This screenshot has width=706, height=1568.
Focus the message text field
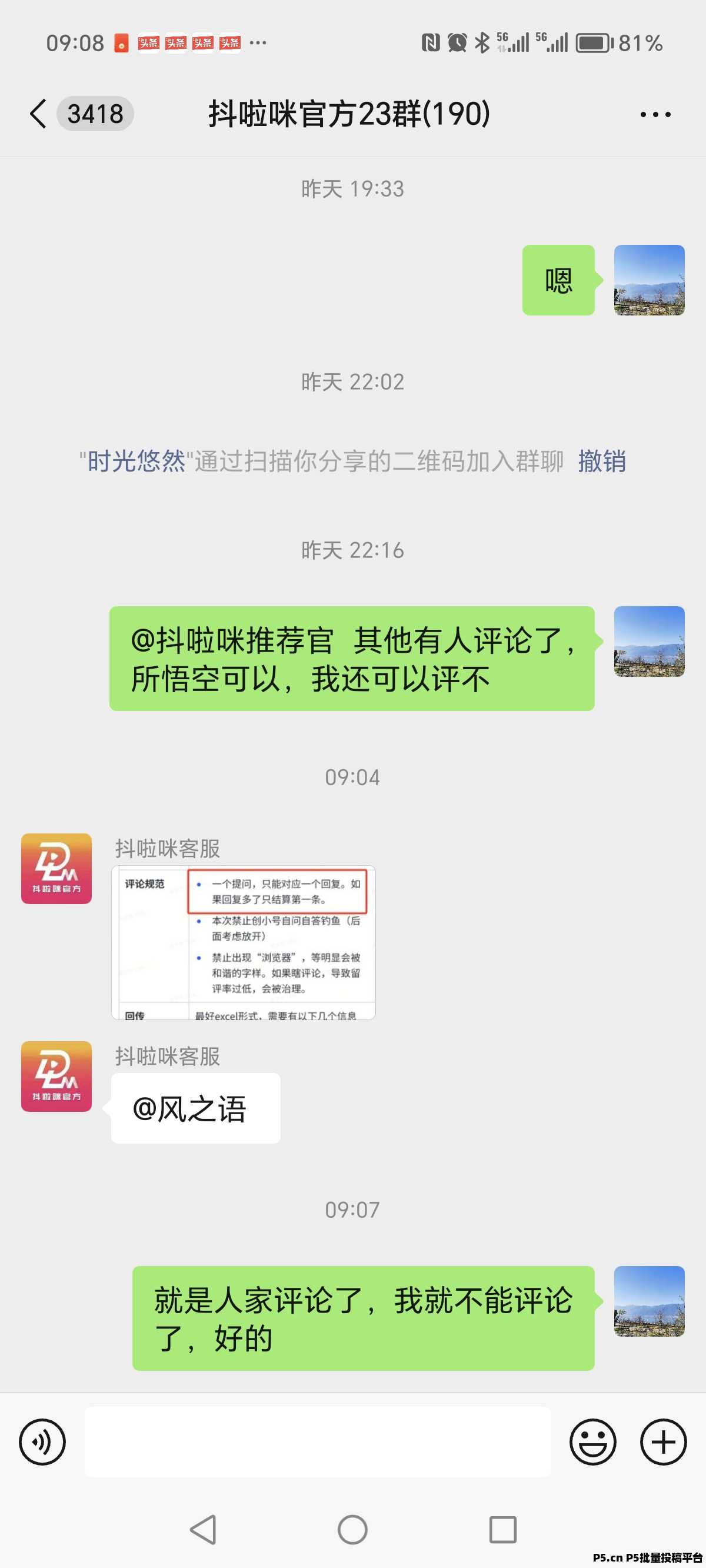[x=317, y=1441]
